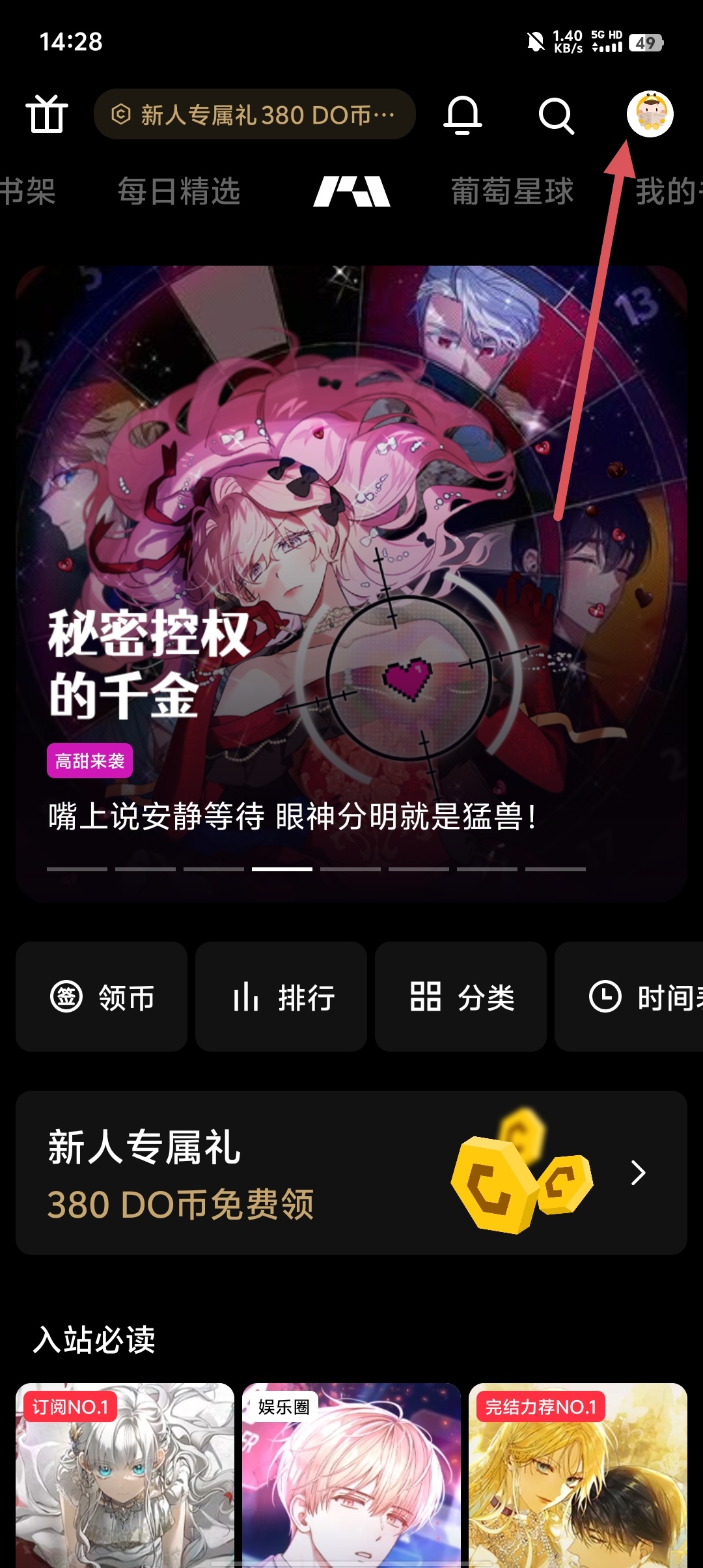Open the 分类 categories shortcut
This screenshot has height=1568, width=703.
pos(461,996)
